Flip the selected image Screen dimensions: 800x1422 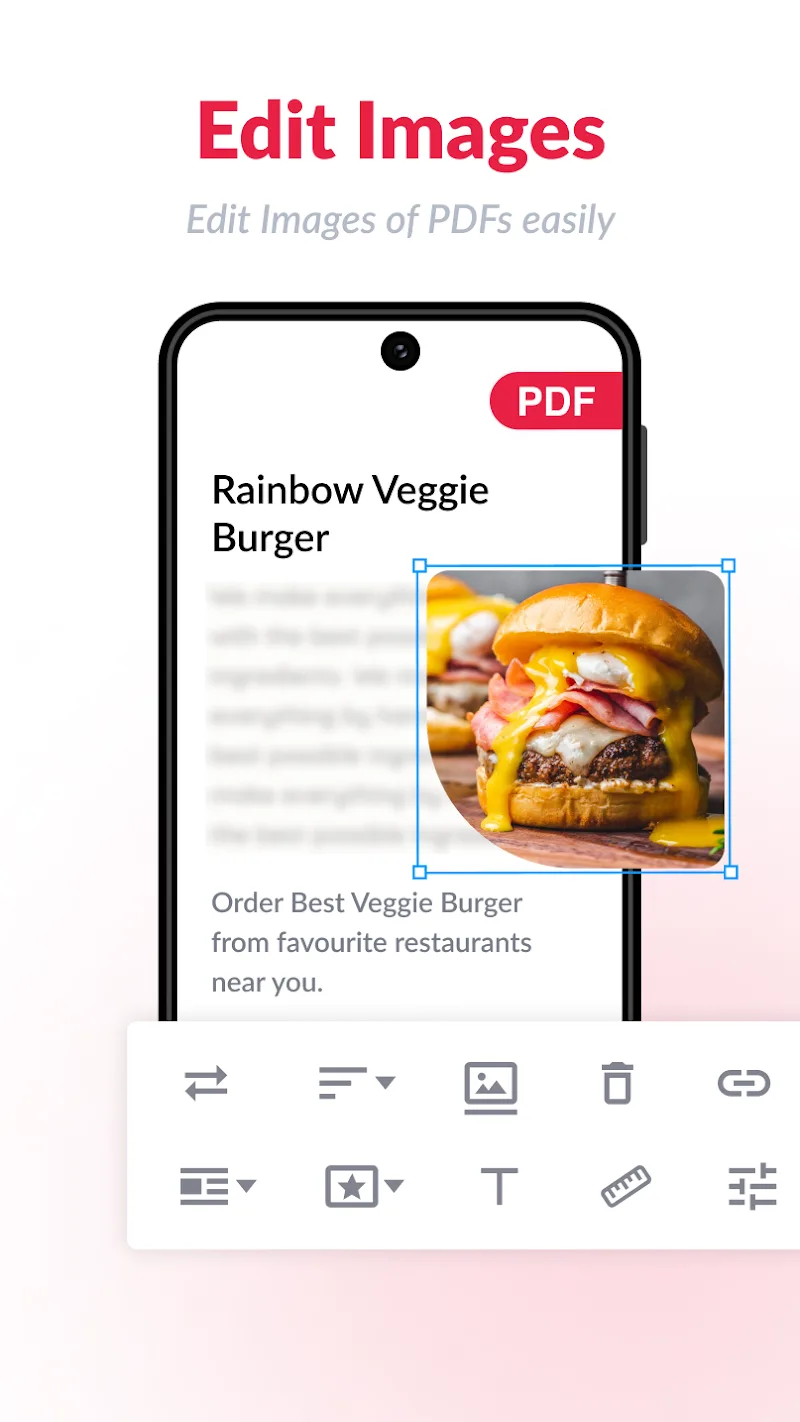pyautogui.click(x=204, y=1083)
